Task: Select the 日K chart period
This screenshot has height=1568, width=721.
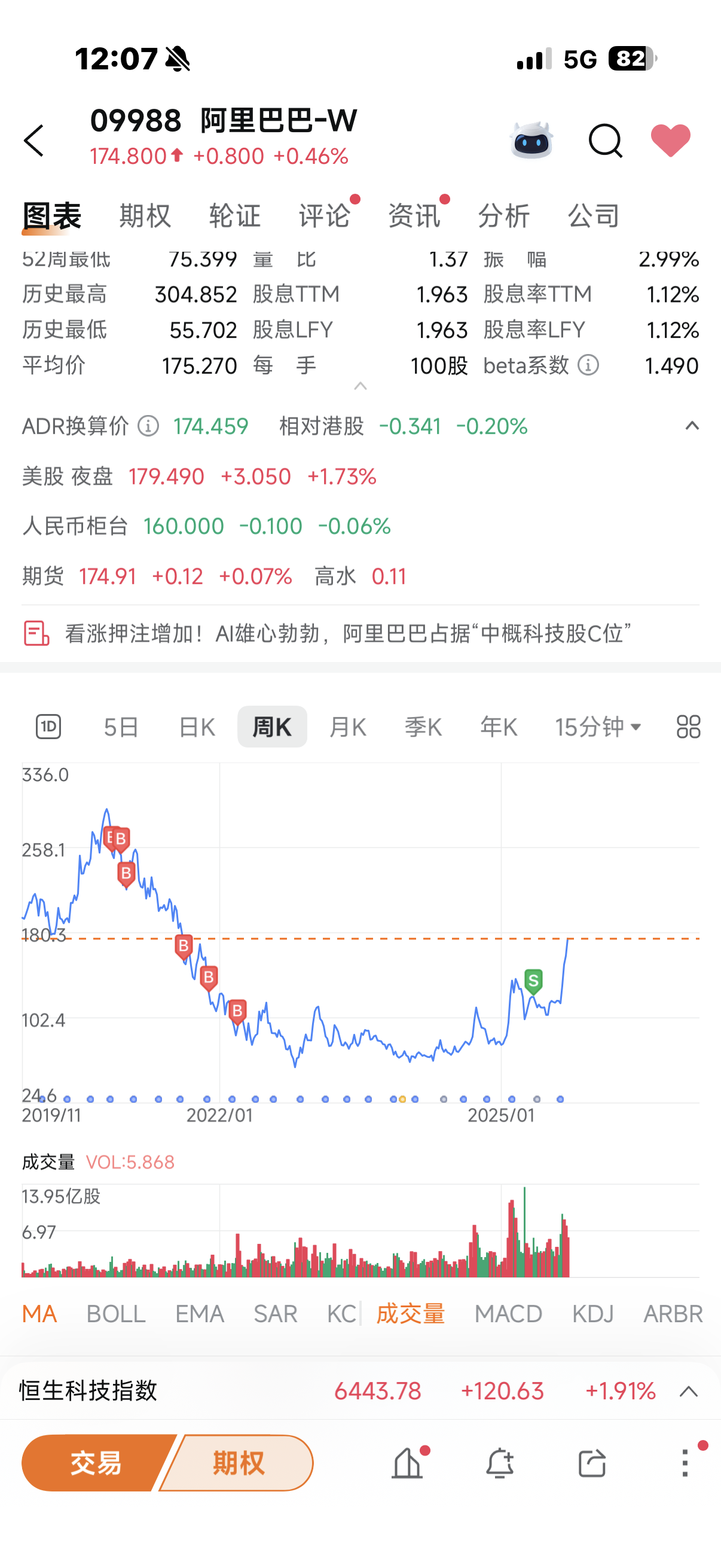Action: [197, 727]
